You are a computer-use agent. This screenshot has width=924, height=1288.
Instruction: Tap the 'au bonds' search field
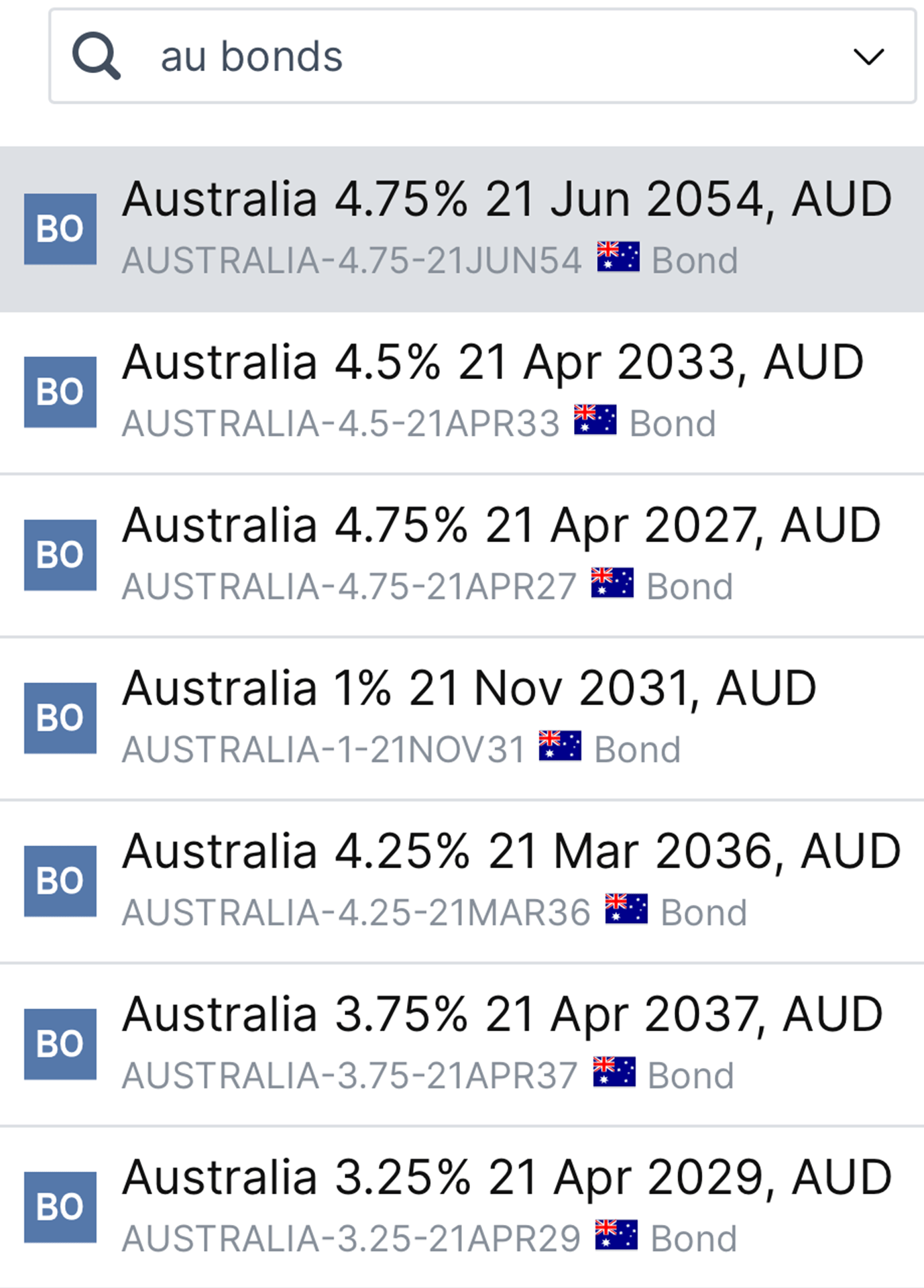click(482, 56)
